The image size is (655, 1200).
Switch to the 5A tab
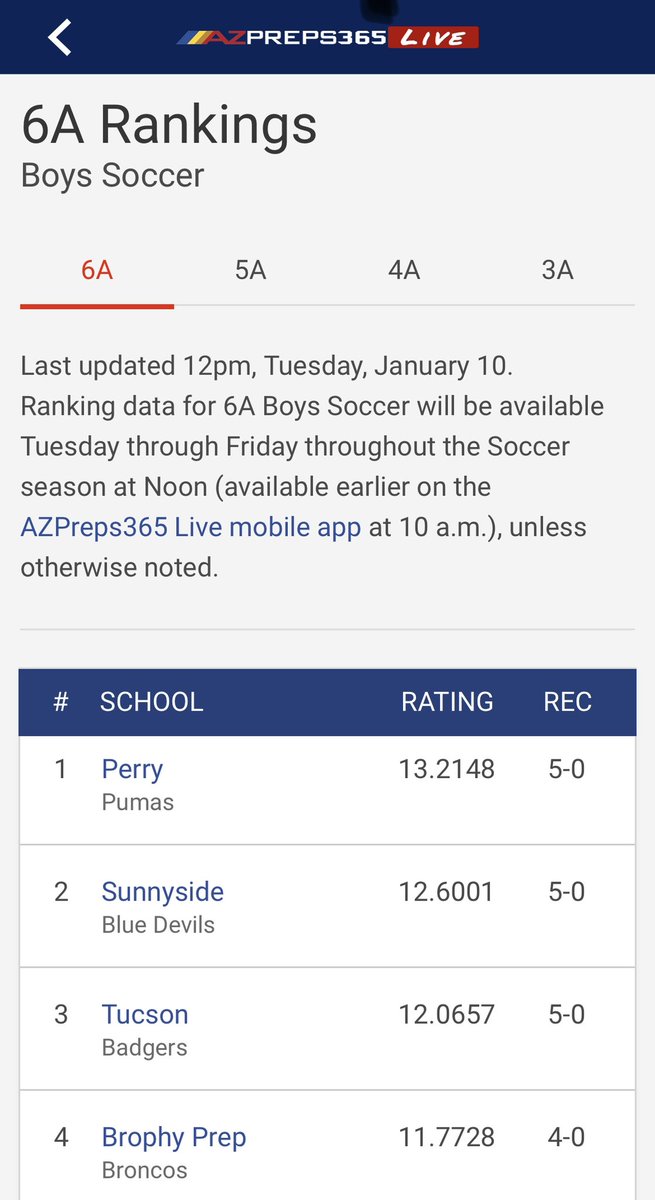[251, 270]
